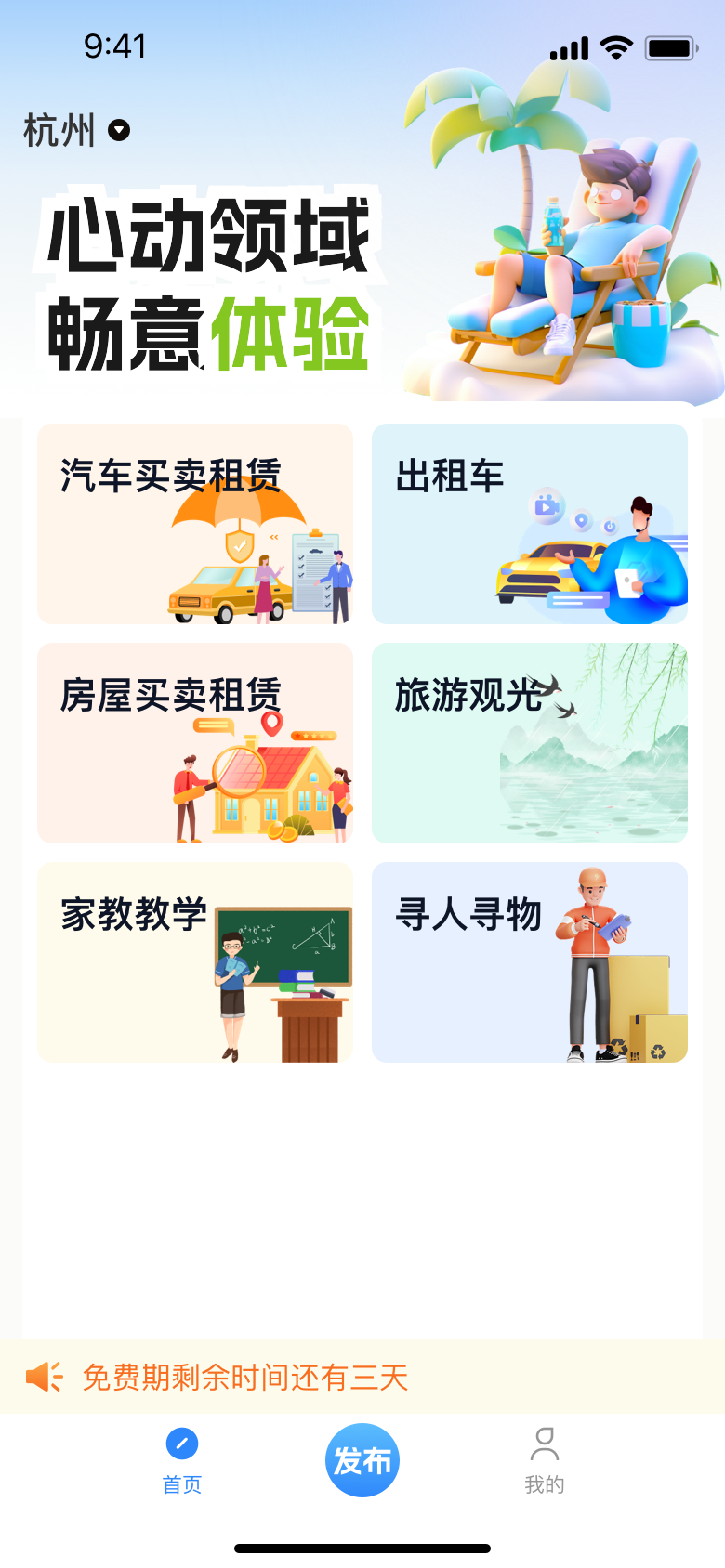Browse the 旅游观光 section

[x=529, y=743]
